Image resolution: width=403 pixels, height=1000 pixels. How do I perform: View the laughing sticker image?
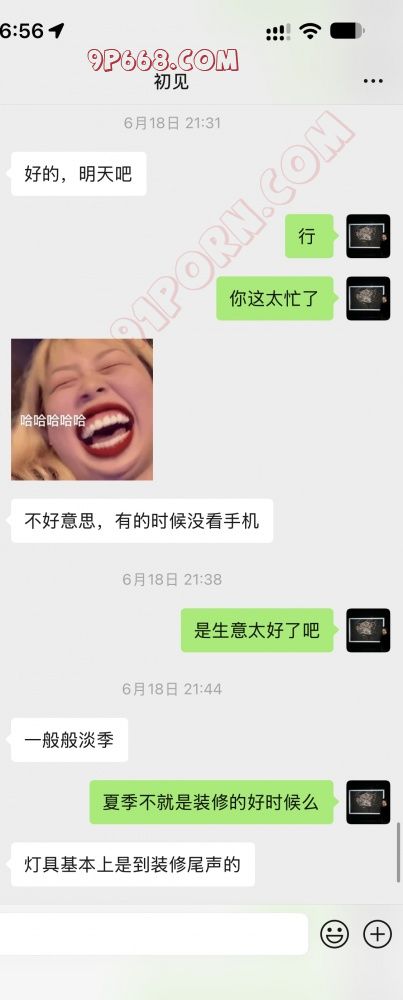click(x=82, y=409)
